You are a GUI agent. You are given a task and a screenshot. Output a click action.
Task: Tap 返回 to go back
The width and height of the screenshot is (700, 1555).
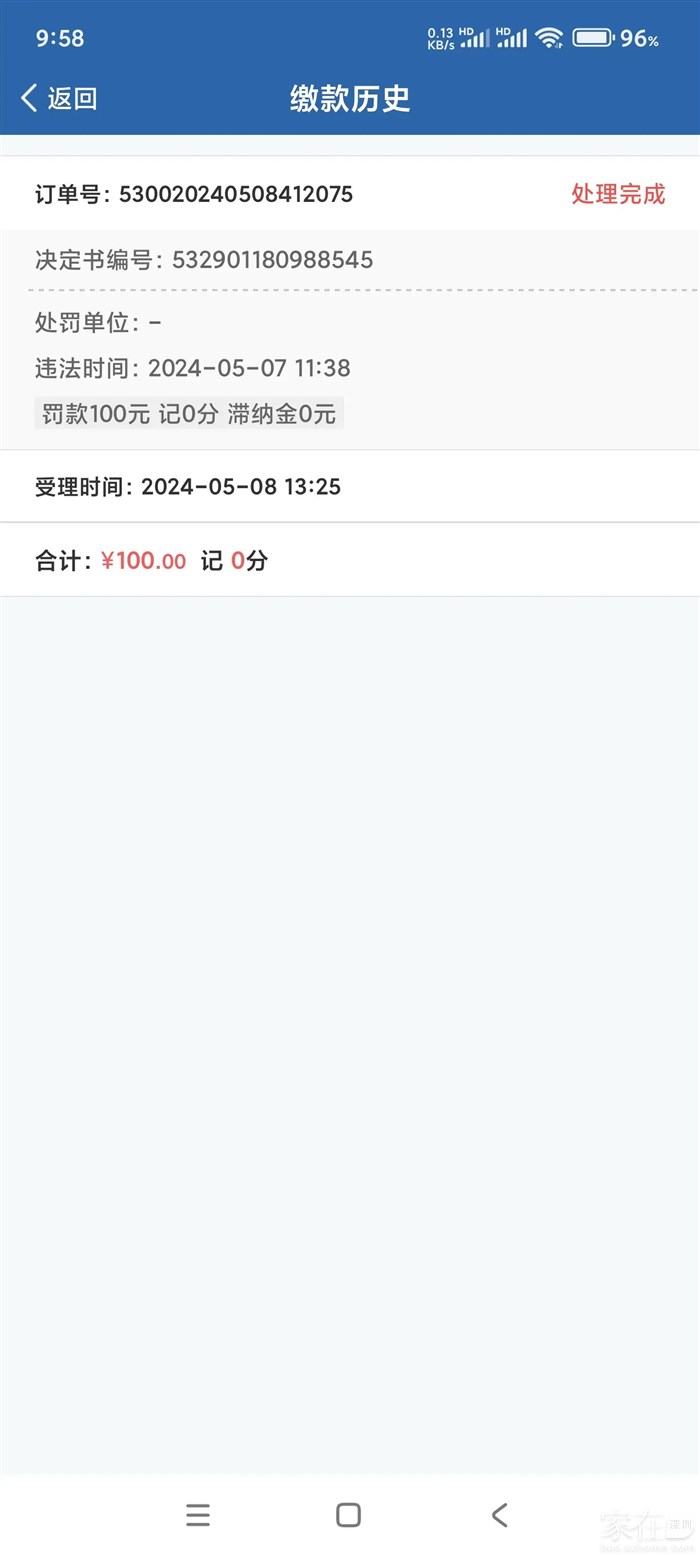60,98
